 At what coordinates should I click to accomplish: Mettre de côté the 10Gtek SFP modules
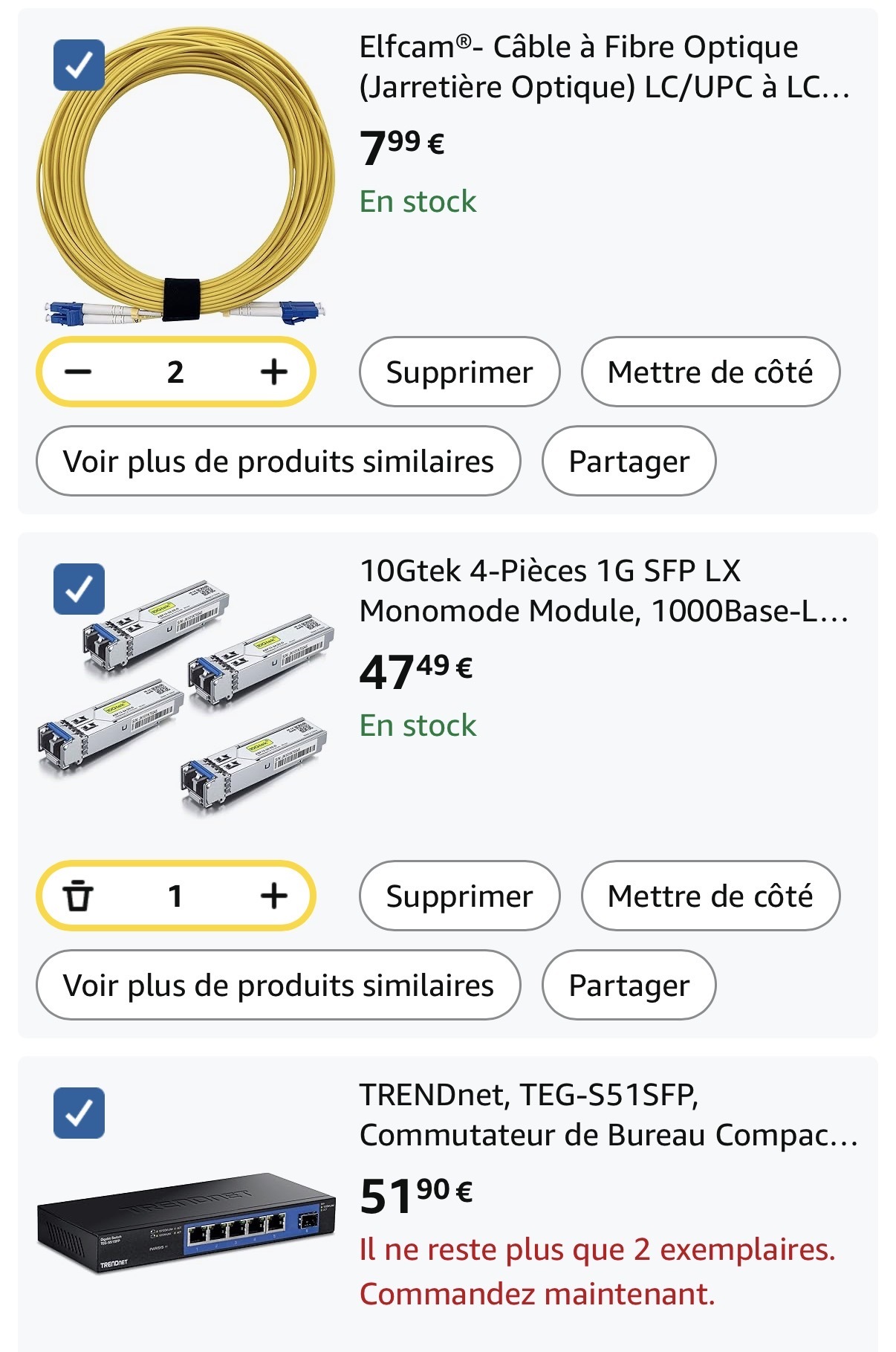(x=710, y=896)
